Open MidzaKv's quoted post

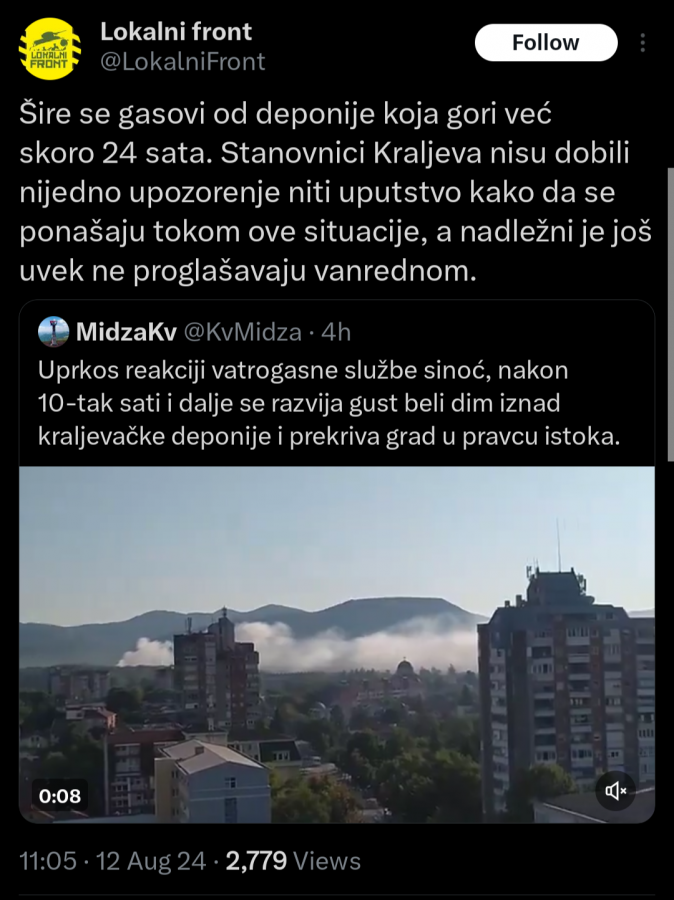[330, 398]
